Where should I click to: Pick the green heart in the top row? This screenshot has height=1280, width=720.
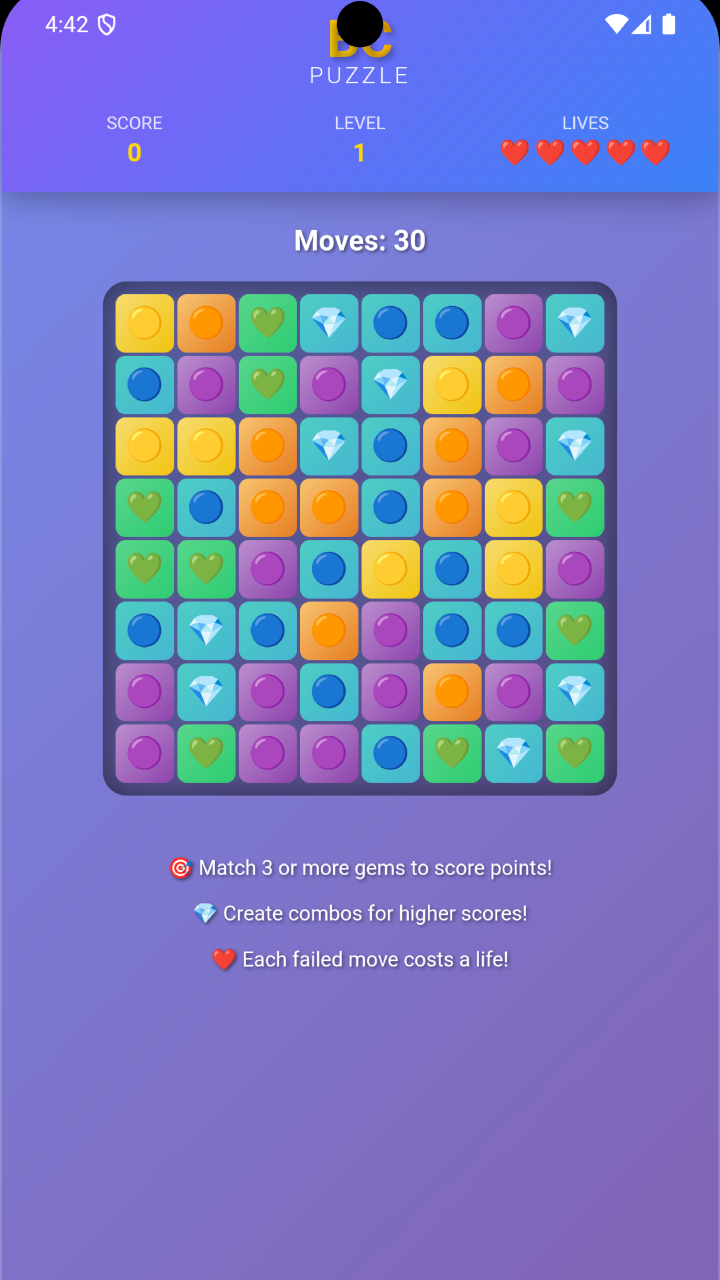pyautogui.click(x=268, y=323)
